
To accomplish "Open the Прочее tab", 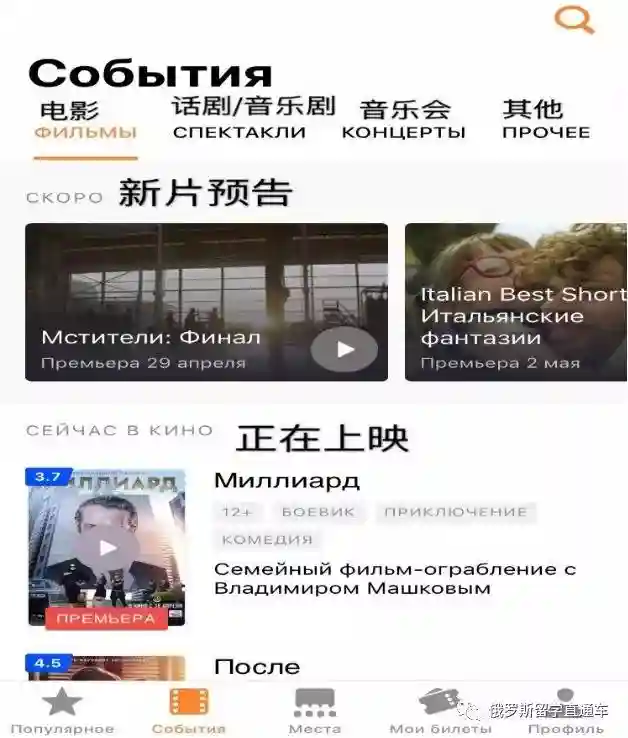I will click(546, 132).
